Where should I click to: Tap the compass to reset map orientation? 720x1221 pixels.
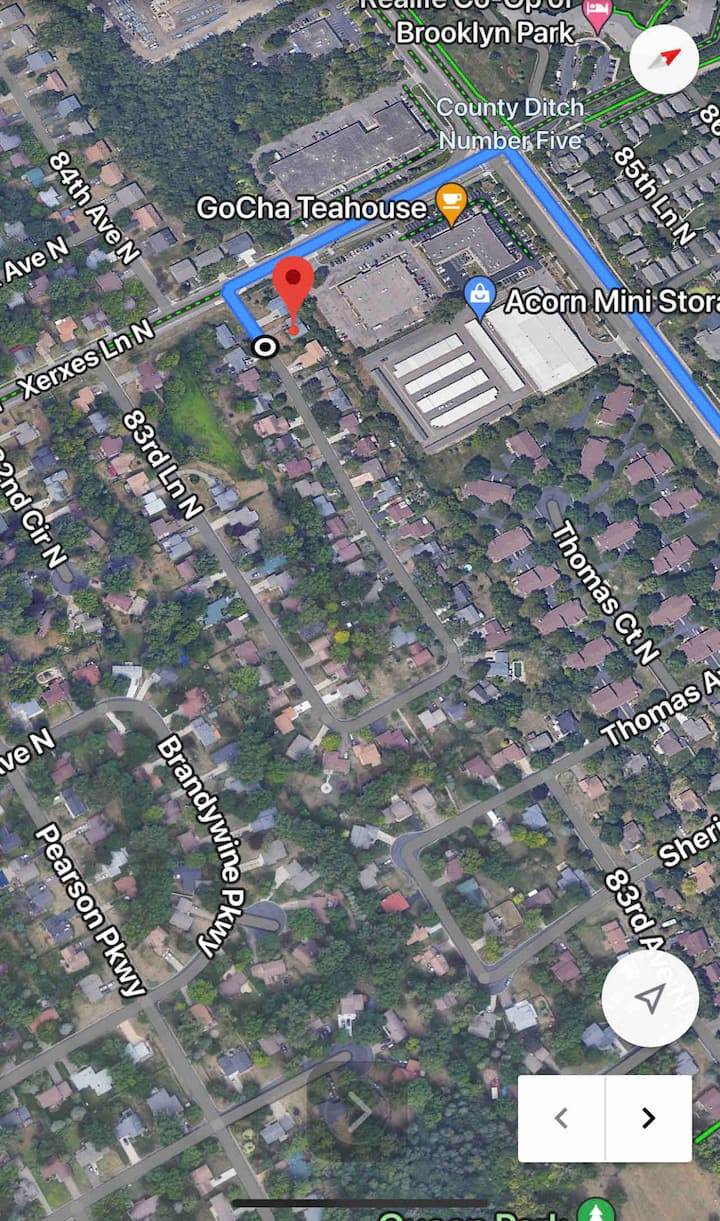coord(664,59)
